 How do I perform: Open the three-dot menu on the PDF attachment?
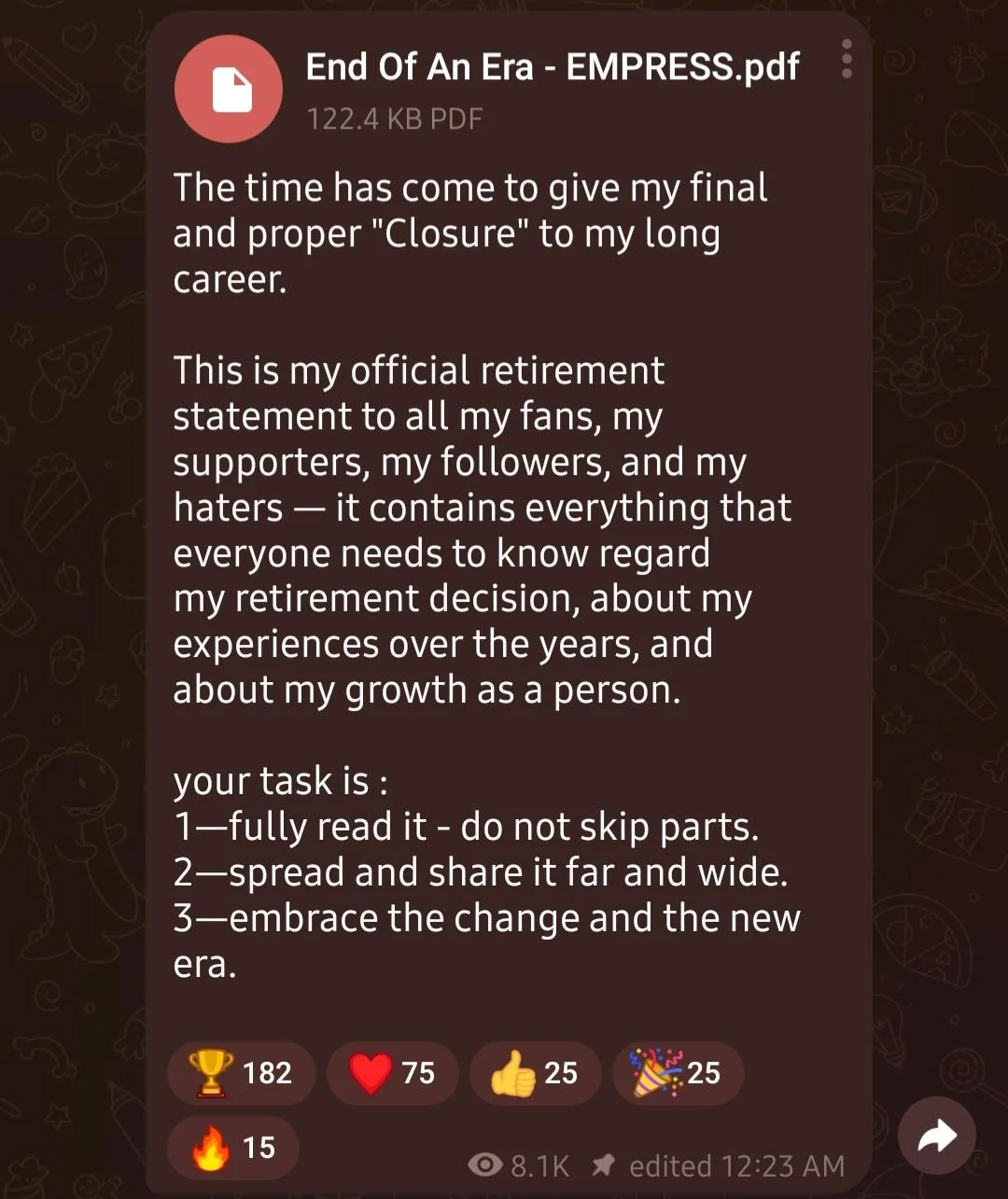click(x=847, y=60)
